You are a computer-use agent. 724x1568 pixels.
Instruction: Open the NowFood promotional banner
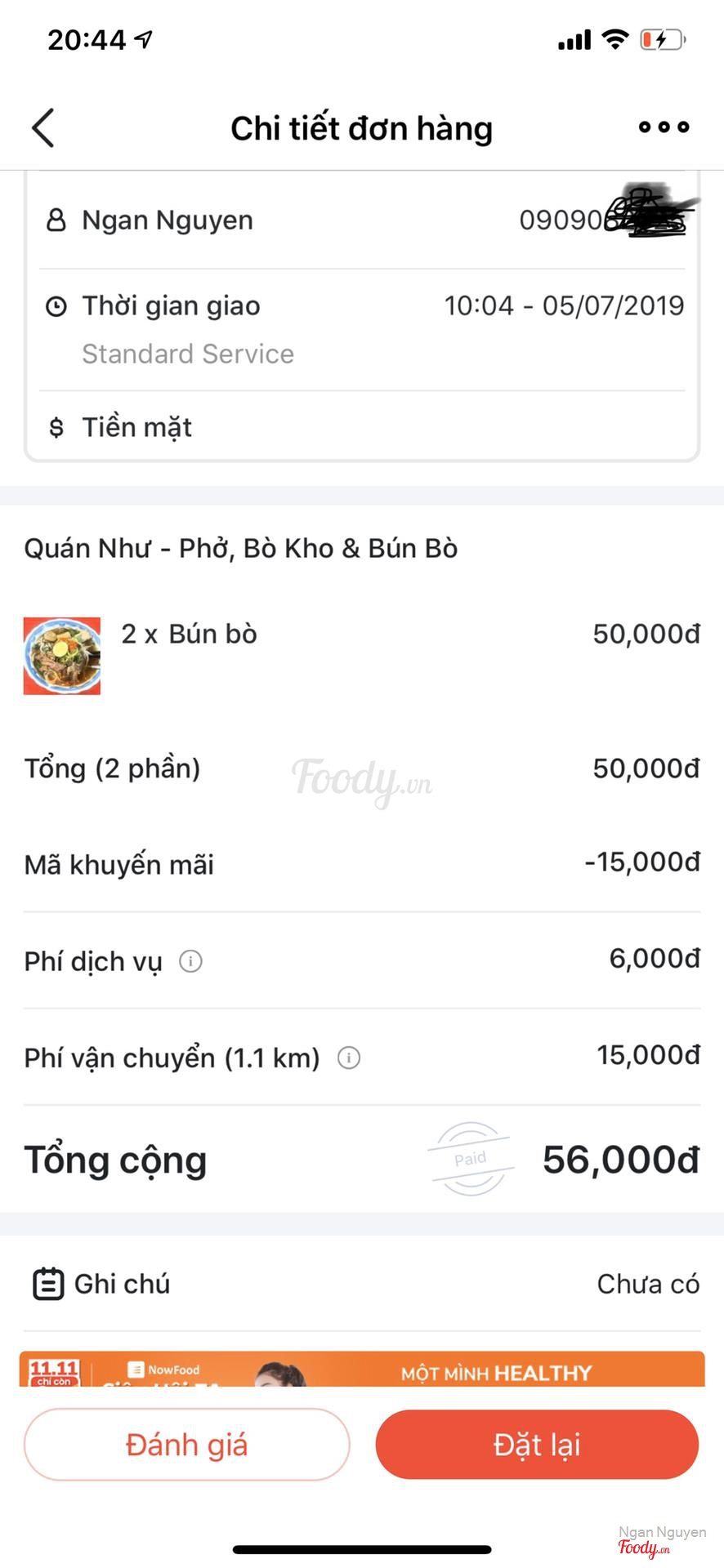coord(362,1370)
